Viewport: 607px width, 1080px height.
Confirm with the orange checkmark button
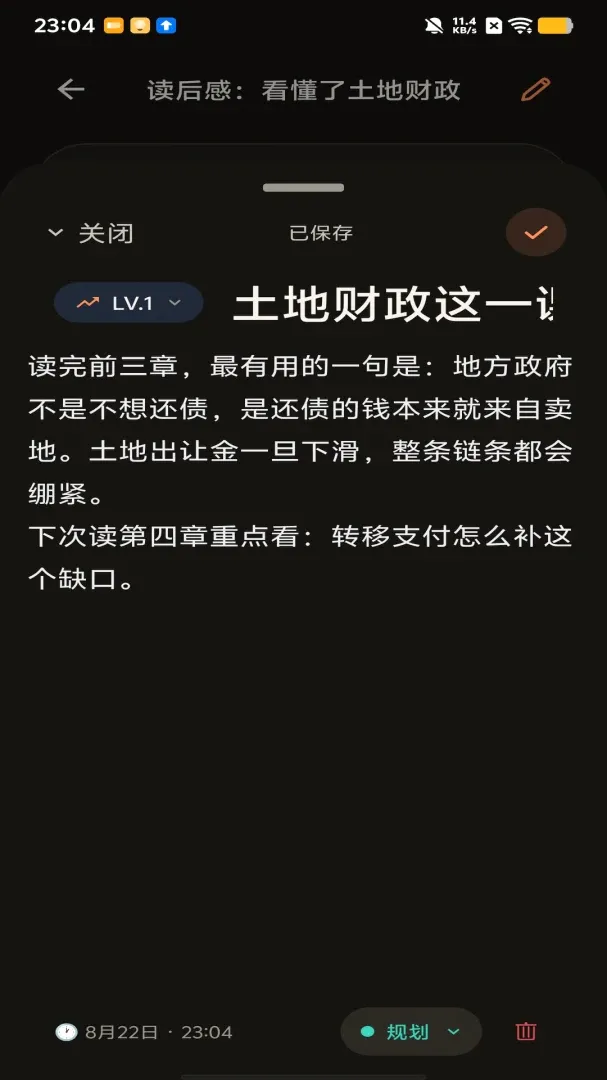pos(536,233)
